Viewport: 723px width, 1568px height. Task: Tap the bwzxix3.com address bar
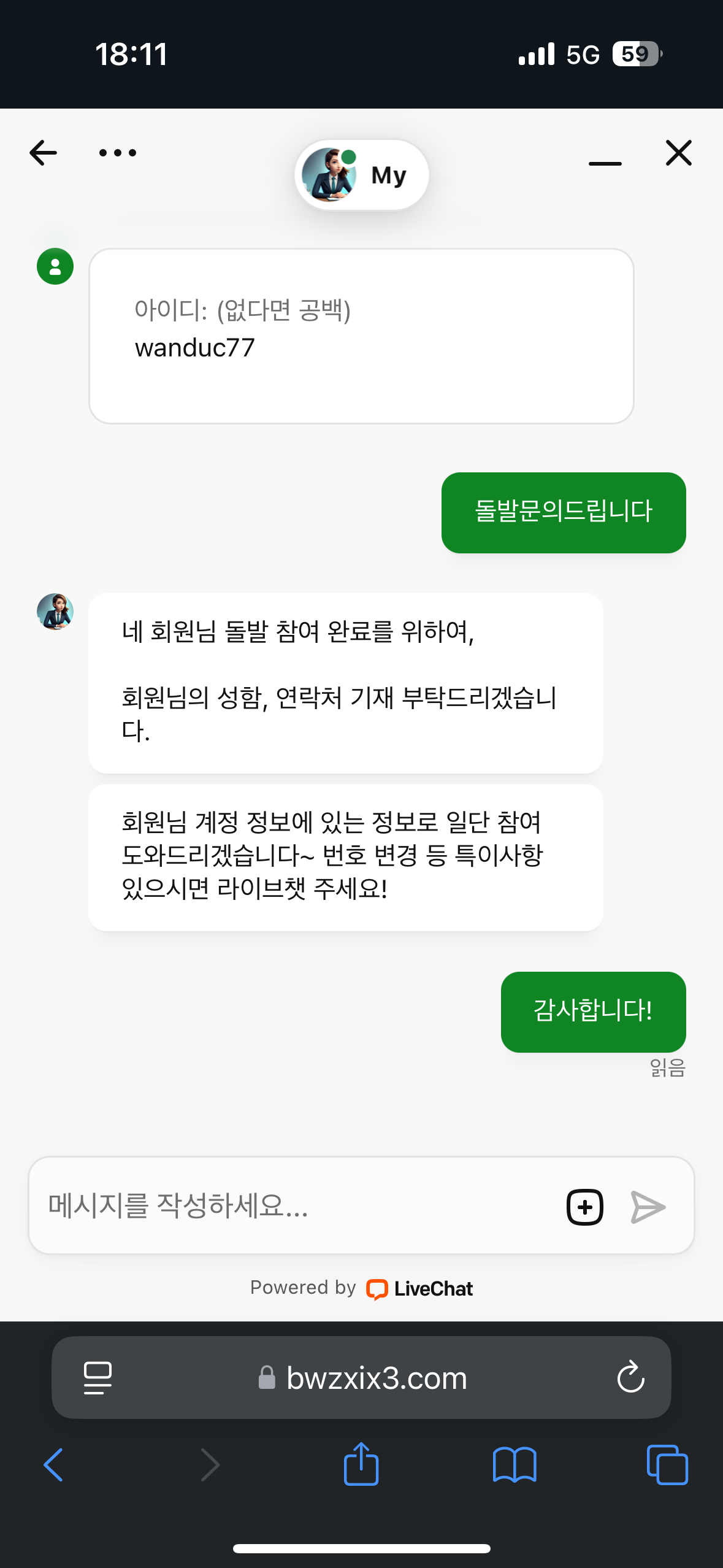point(376,1378)
